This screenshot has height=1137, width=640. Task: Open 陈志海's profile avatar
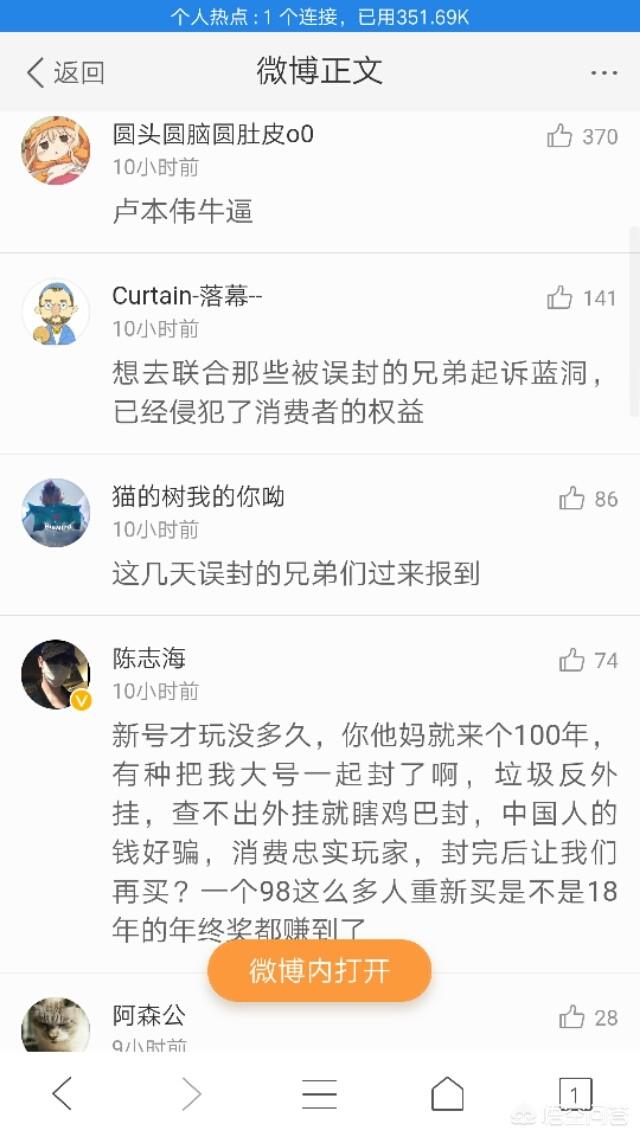pos(56,674)
